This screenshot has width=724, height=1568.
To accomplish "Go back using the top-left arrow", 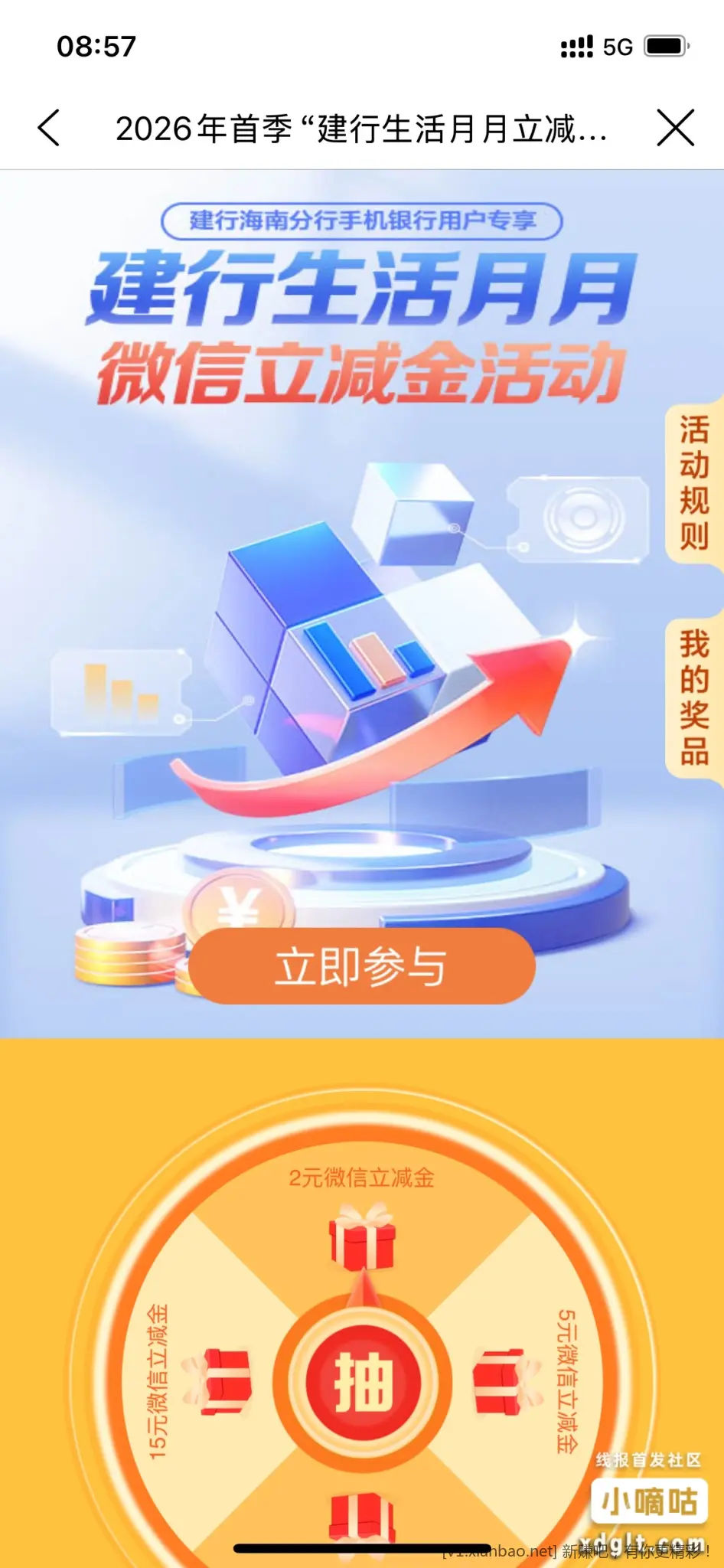I will pyautogui.click(x=49, y=128).
